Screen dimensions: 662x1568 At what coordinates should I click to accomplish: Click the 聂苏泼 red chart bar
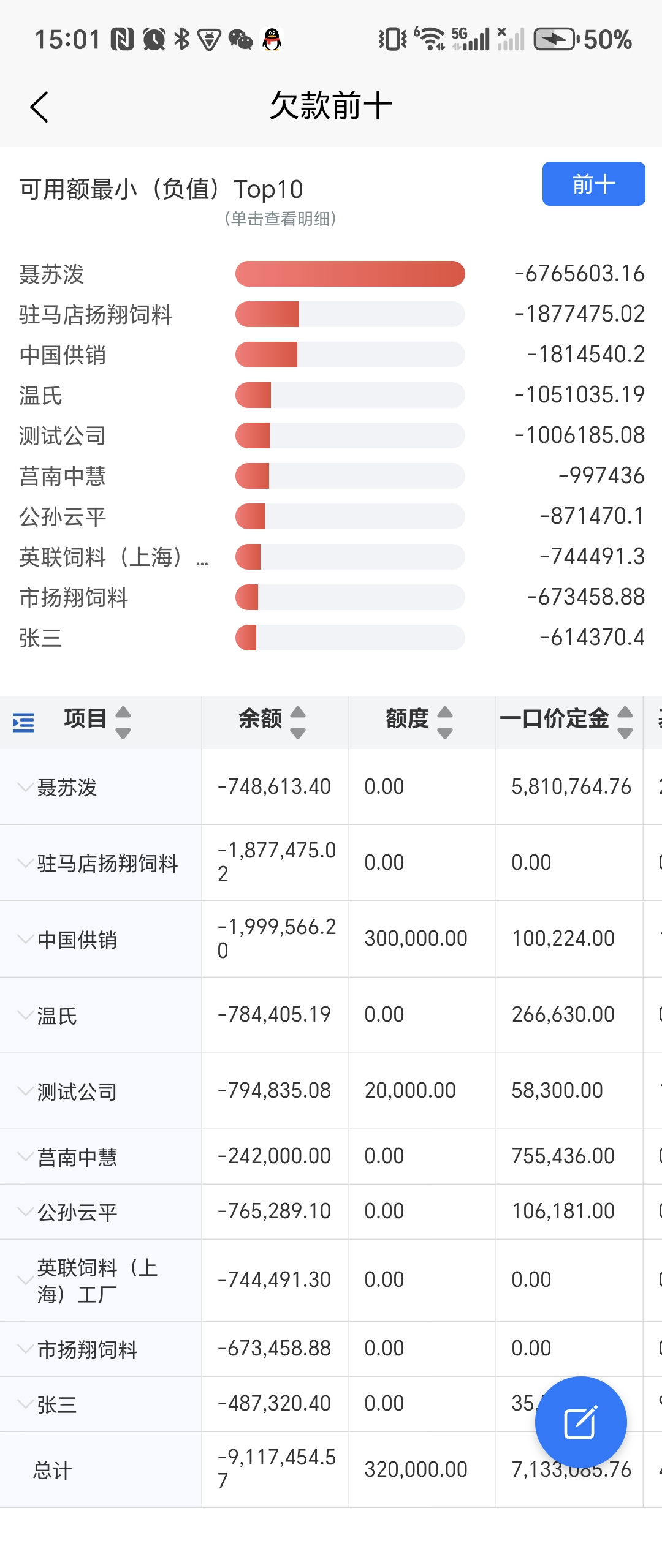(x=349, y=274)
